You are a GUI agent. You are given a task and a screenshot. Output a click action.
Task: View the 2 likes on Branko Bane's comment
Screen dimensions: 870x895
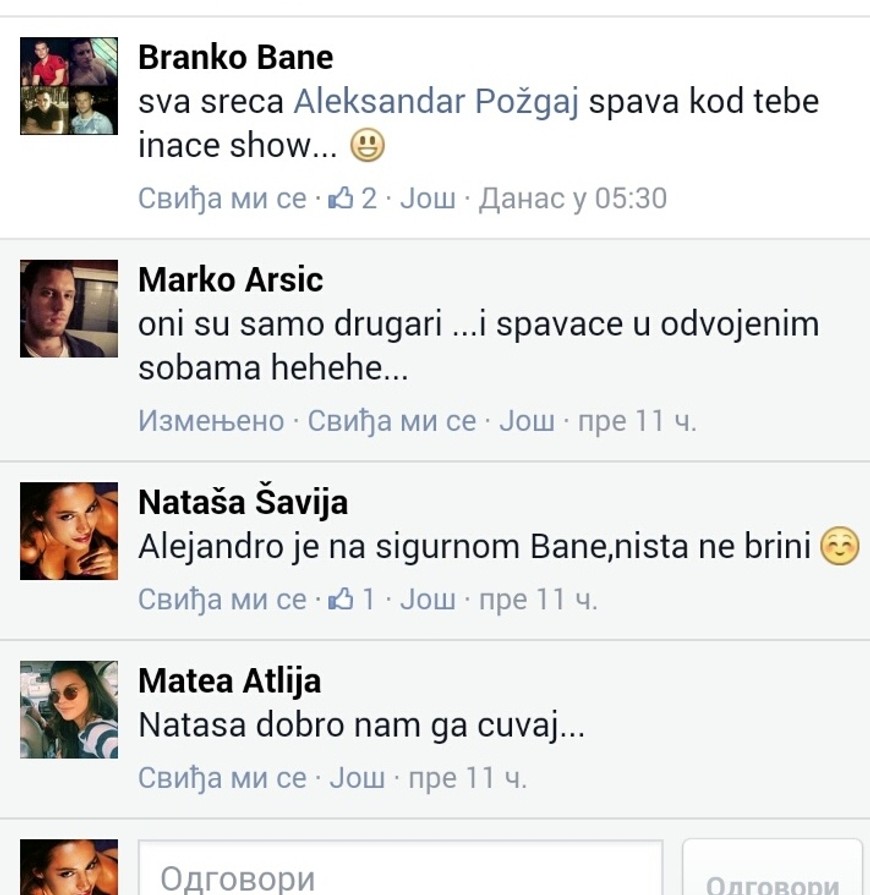click(353, 198)
